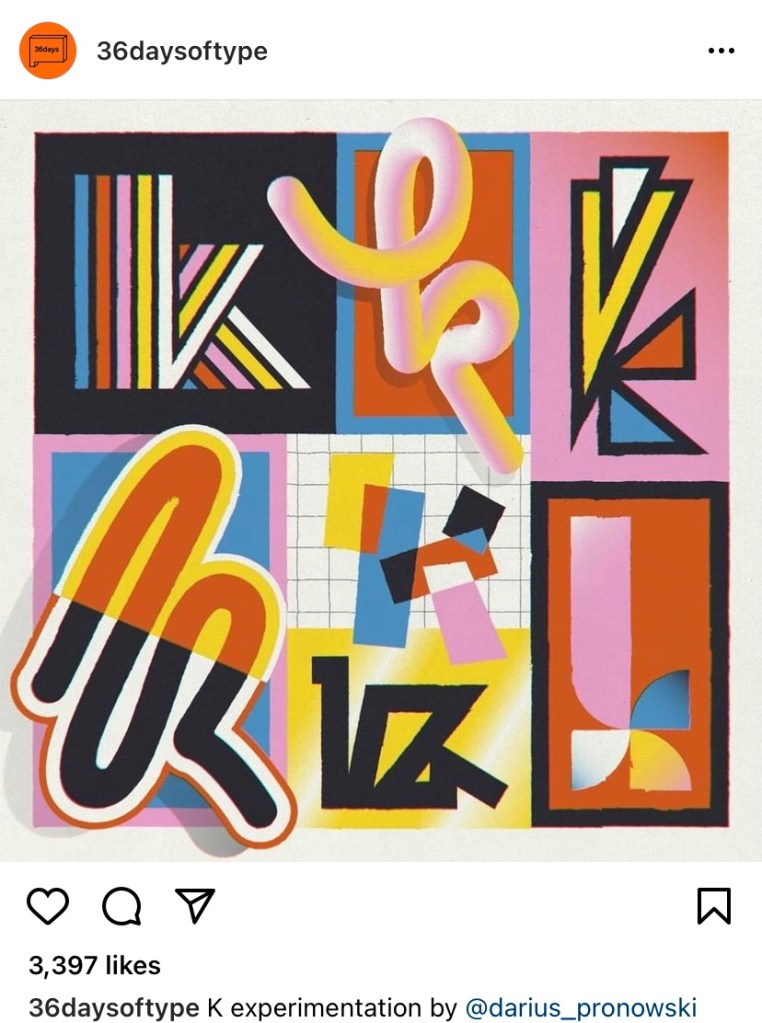This screenshot has height=1023, width=762.
Task: Share the post via the paper plane icon
Action: (x=195, y=905)
